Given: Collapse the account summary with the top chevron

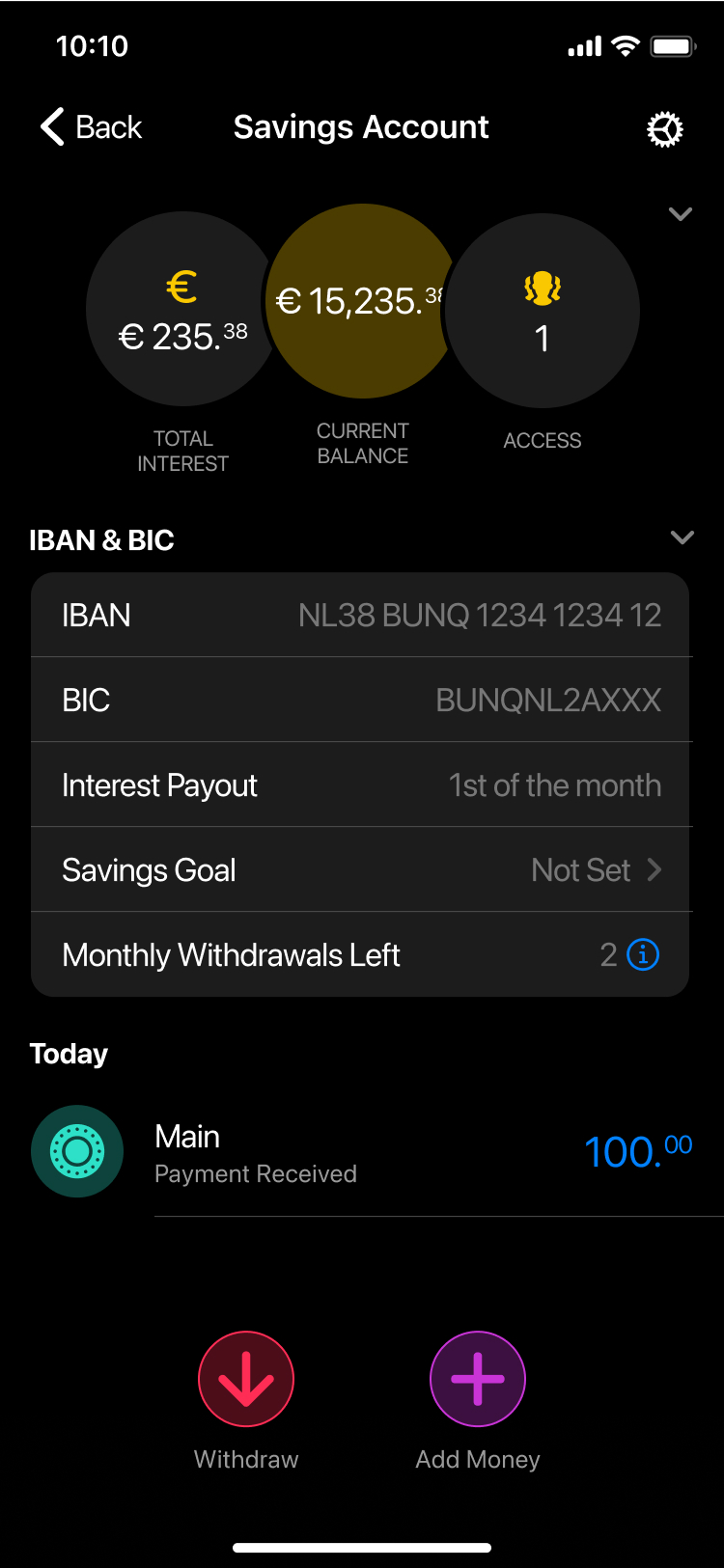Looking at the screenshot, I should 681,214.
